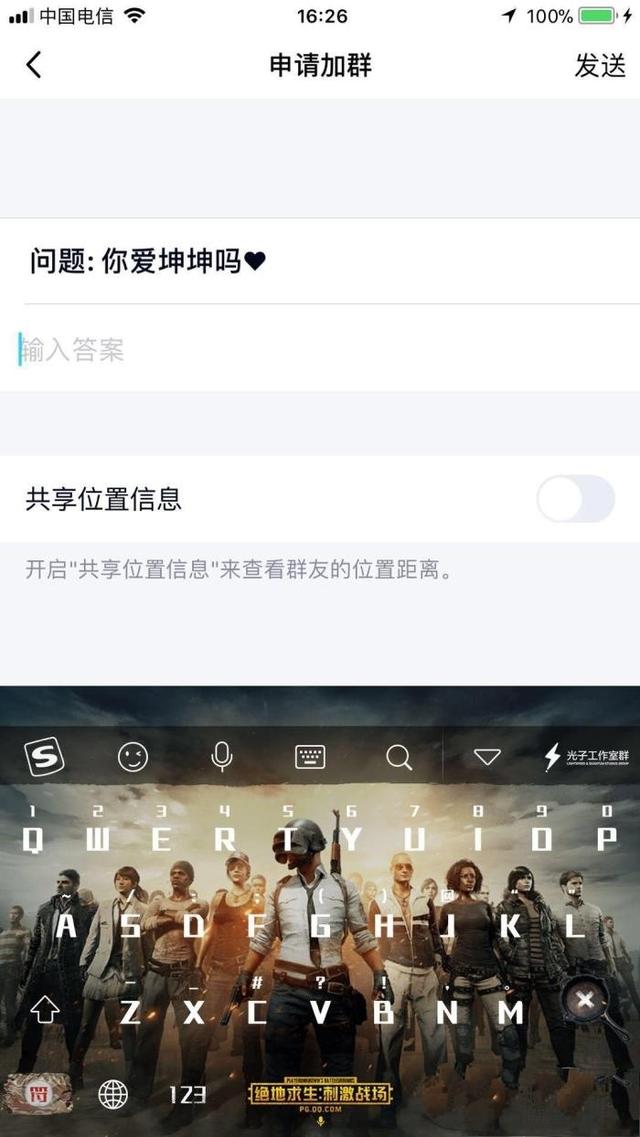This screenshot has width=640, height=1137.
Task: Tap the globe language key
Action: (x=113, y=1095)
